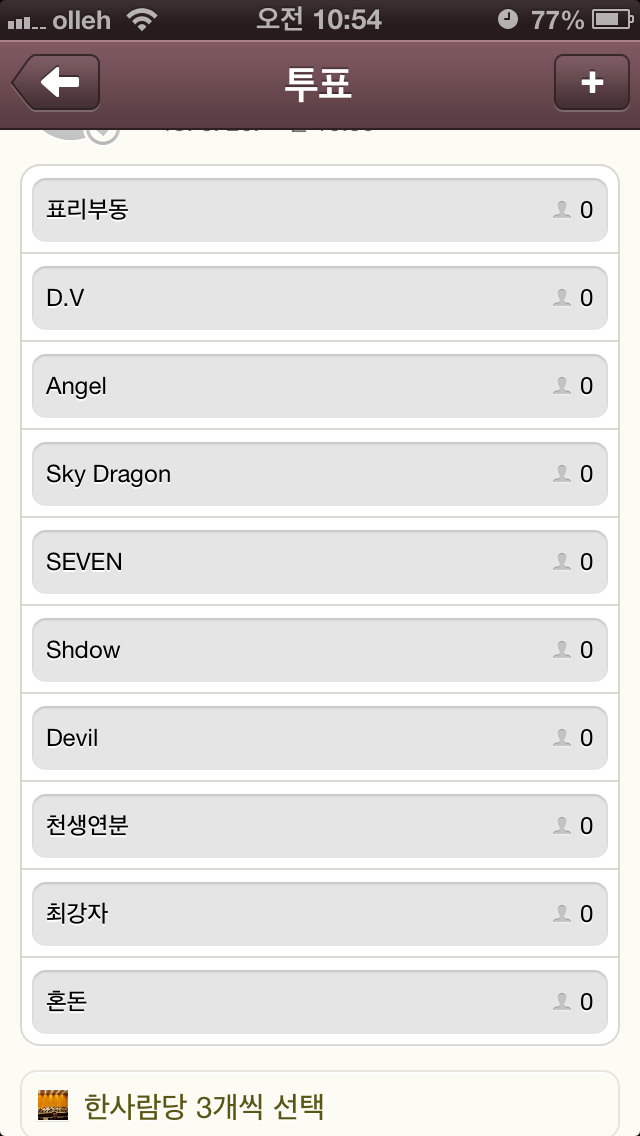Cast a vote for Devil
This screenshot has height=1136, width=640.
pos(320,738)
